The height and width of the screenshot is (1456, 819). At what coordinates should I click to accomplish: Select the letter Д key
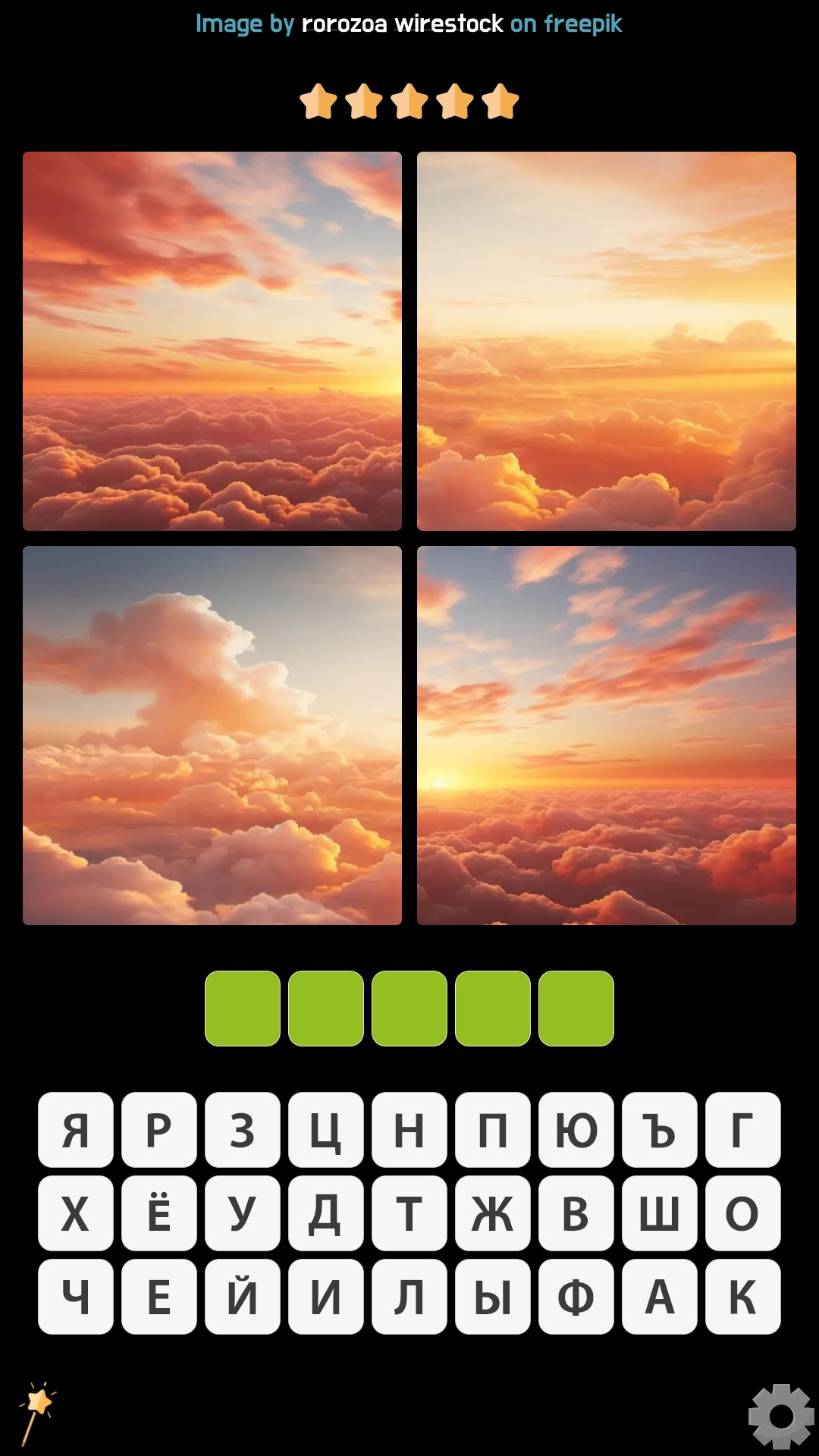pos(326,1213)
